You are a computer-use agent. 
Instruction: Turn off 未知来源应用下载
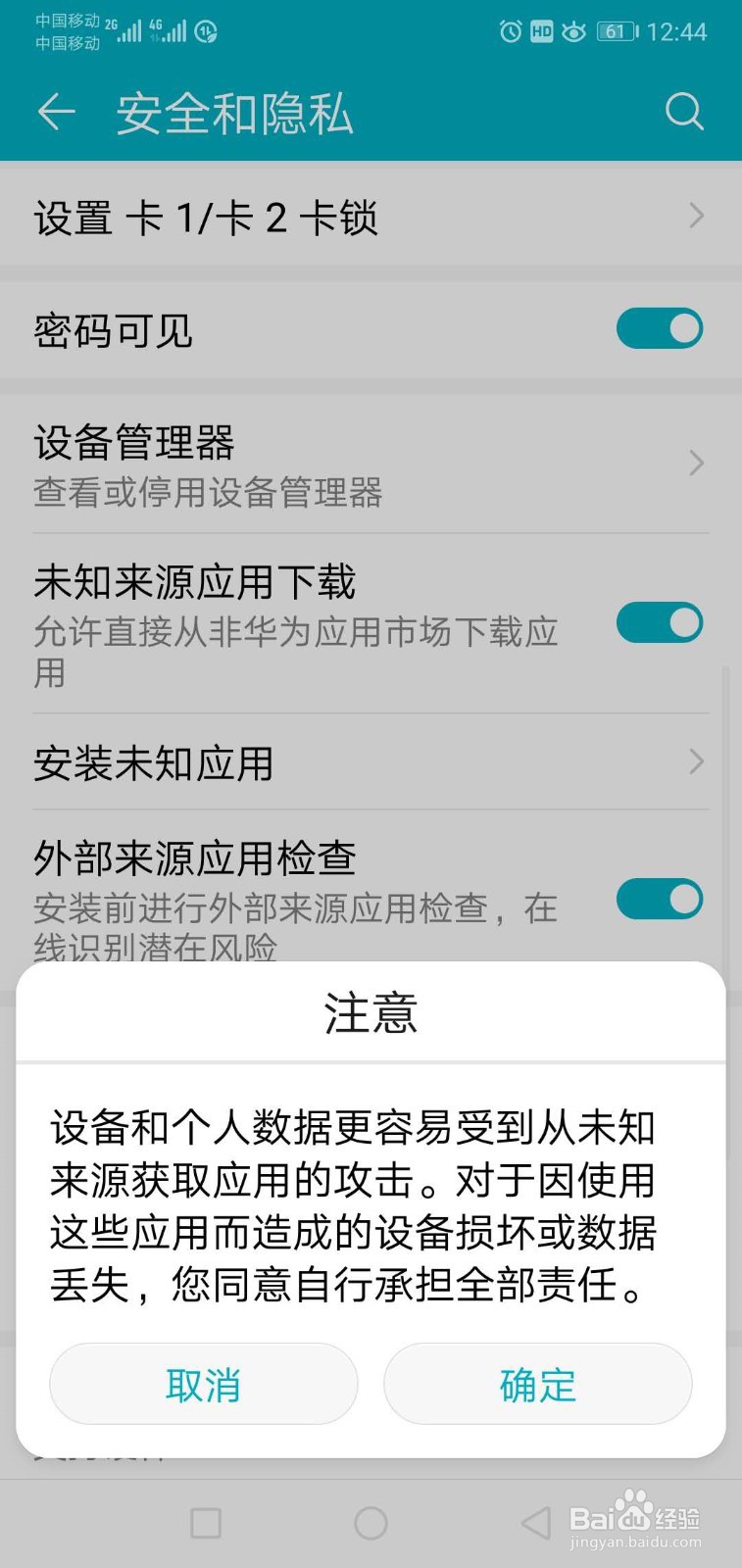[x=659, y=622]
